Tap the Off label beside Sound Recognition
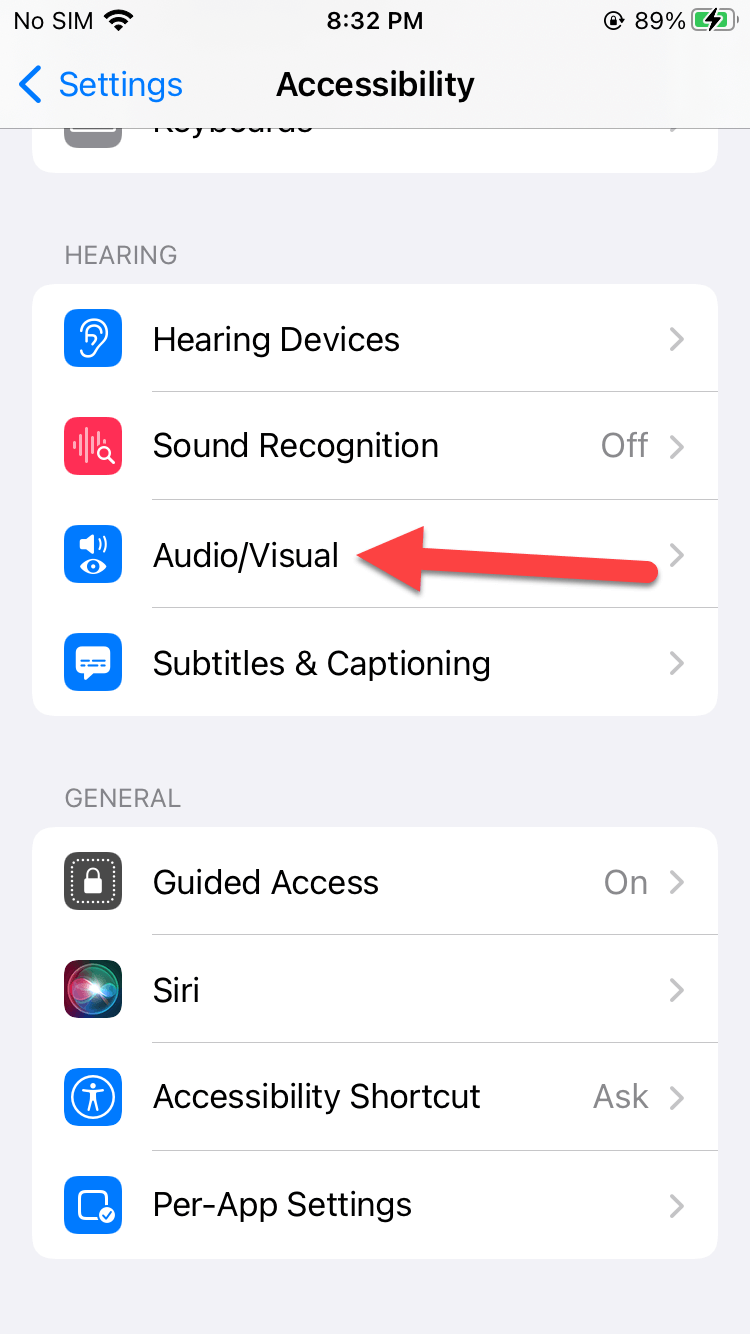 (x=623, y=446)
